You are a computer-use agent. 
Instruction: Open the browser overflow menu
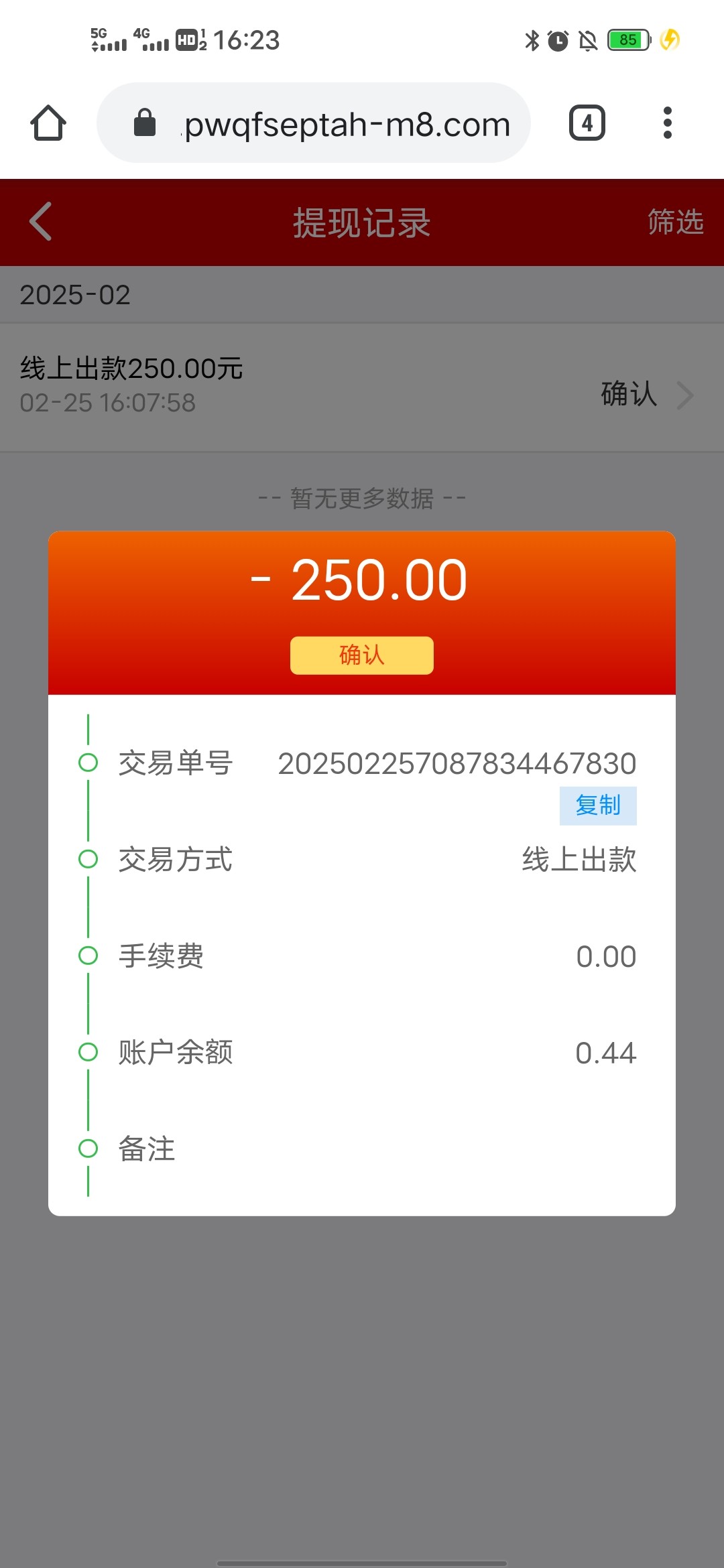[667, 123]
